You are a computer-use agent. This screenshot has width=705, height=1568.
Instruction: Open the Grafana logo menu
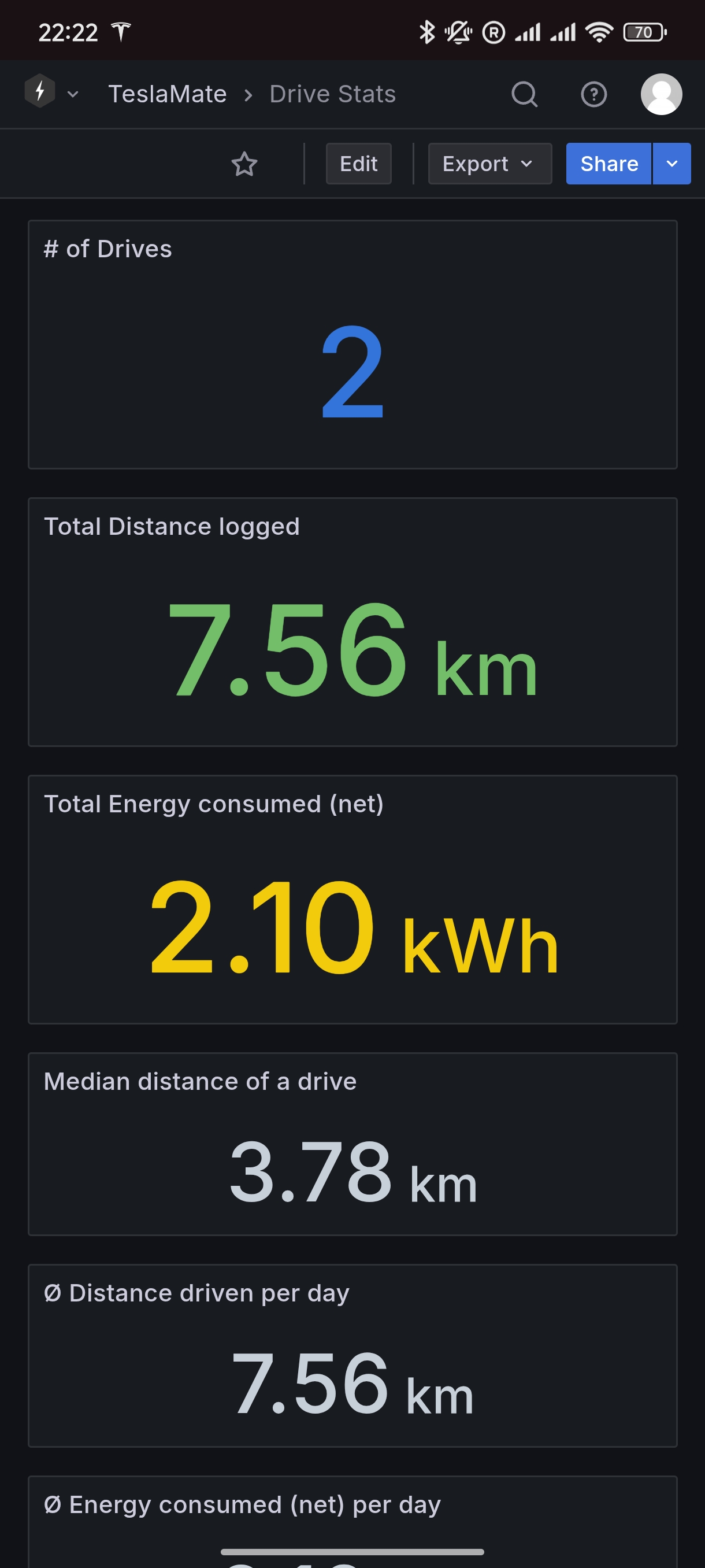(40, 92)
